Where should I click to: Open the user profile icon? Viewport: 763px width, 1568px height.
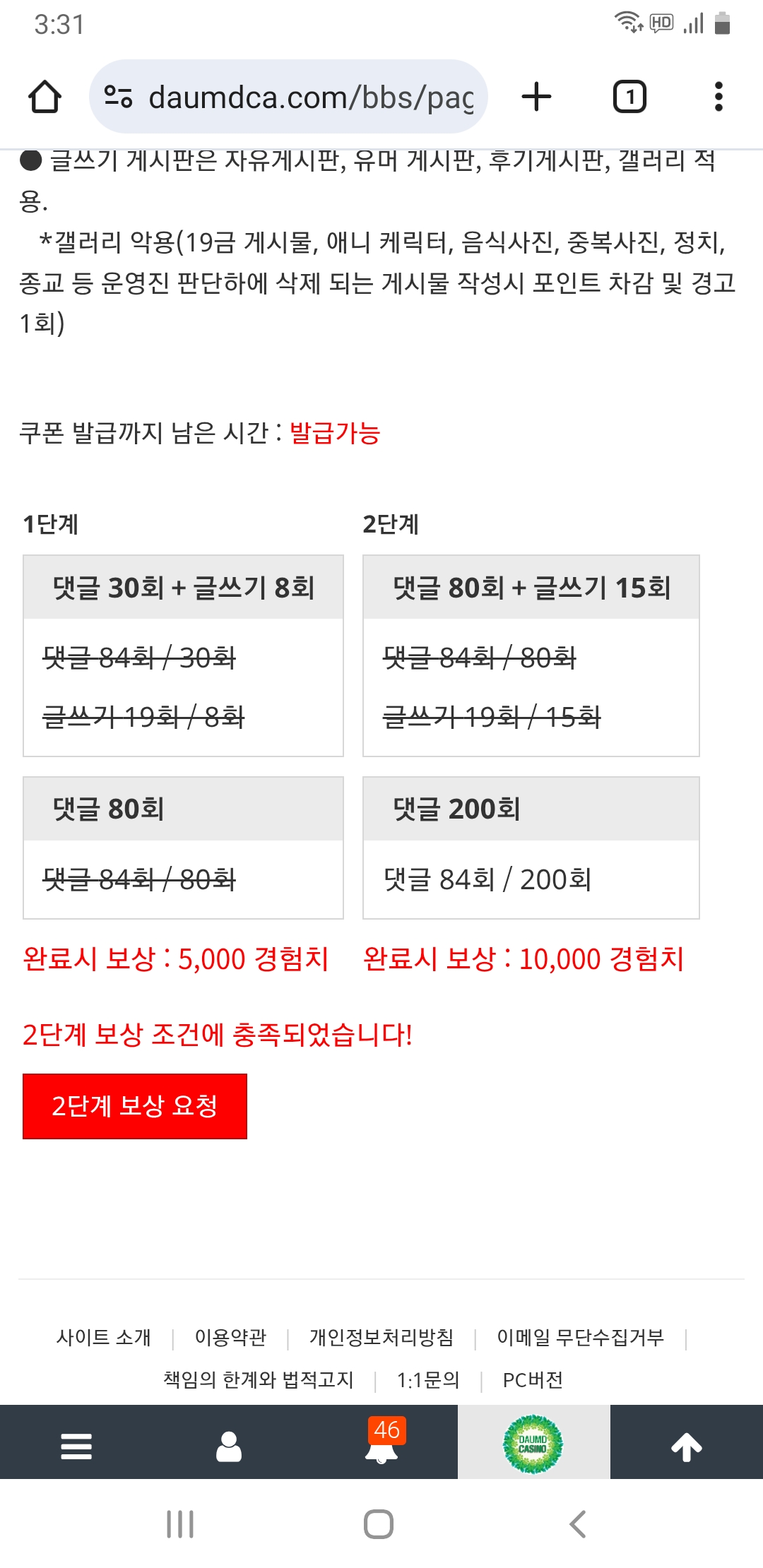[x=229, y=1446]
